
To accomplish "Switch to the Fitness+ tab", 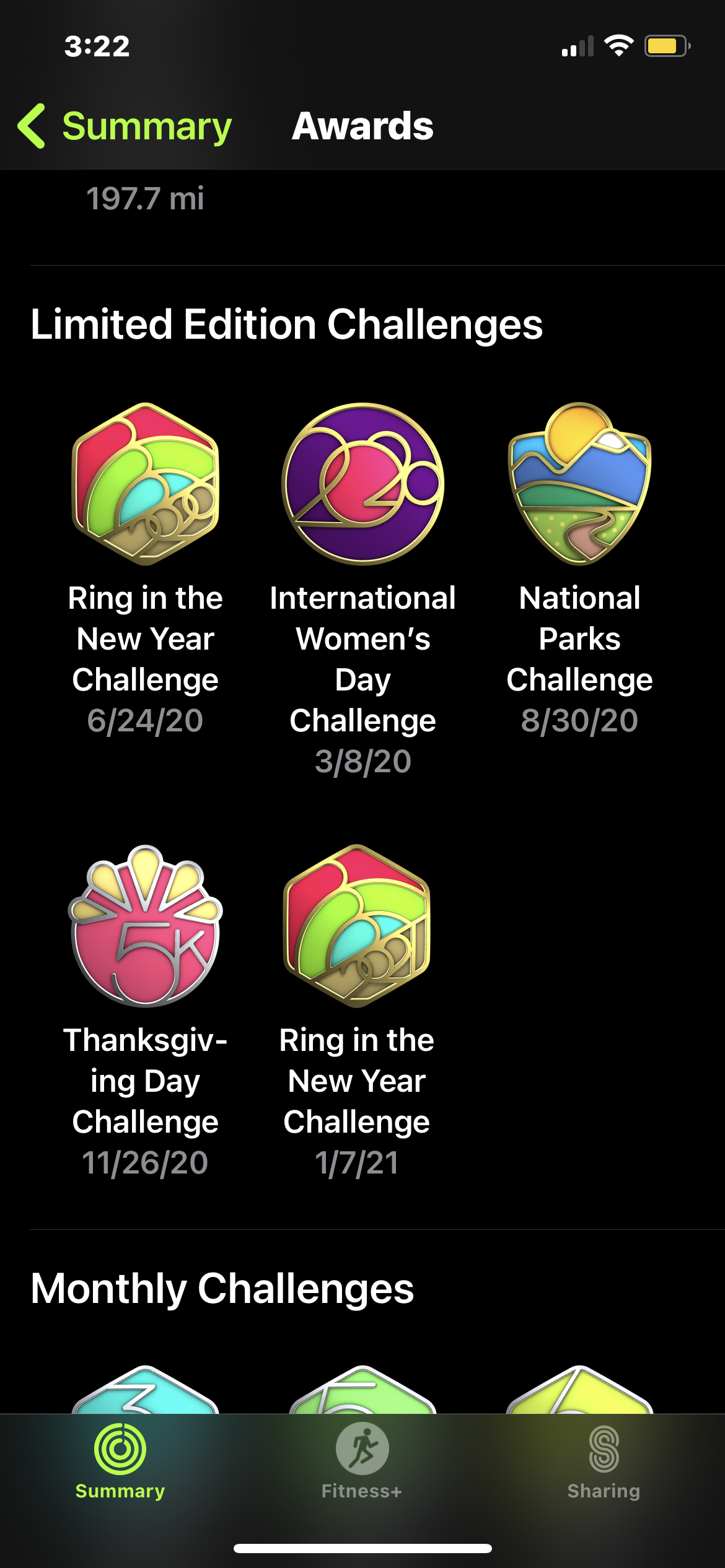I will tap(362, 1463).
